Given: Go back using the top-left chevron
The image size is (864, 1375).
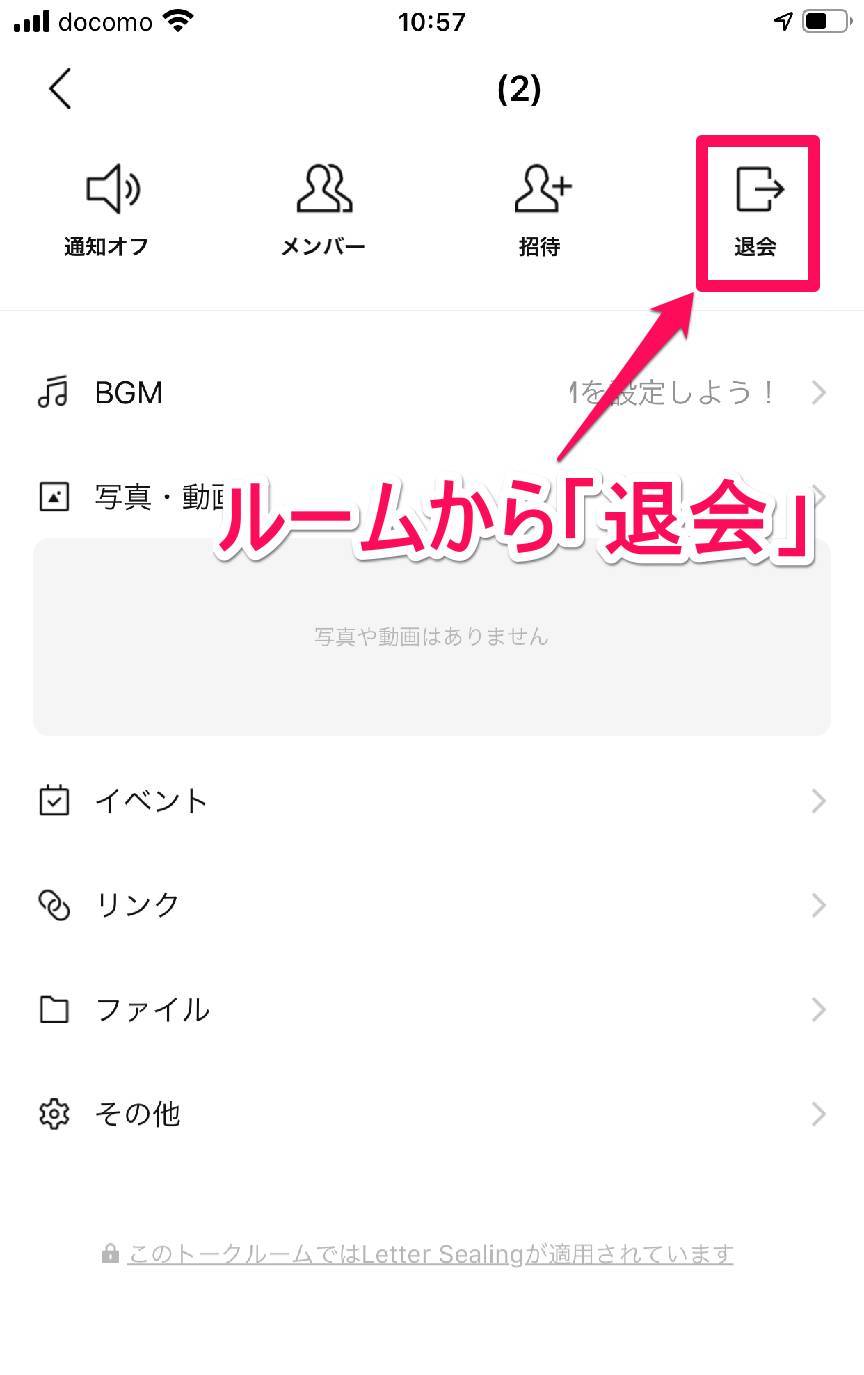Looking at the screenshot, I should tap(59, 88).
